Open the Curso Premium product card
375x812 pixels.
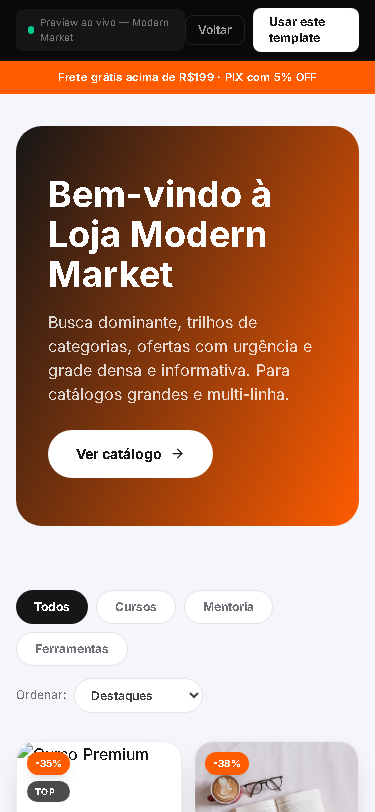99,777
